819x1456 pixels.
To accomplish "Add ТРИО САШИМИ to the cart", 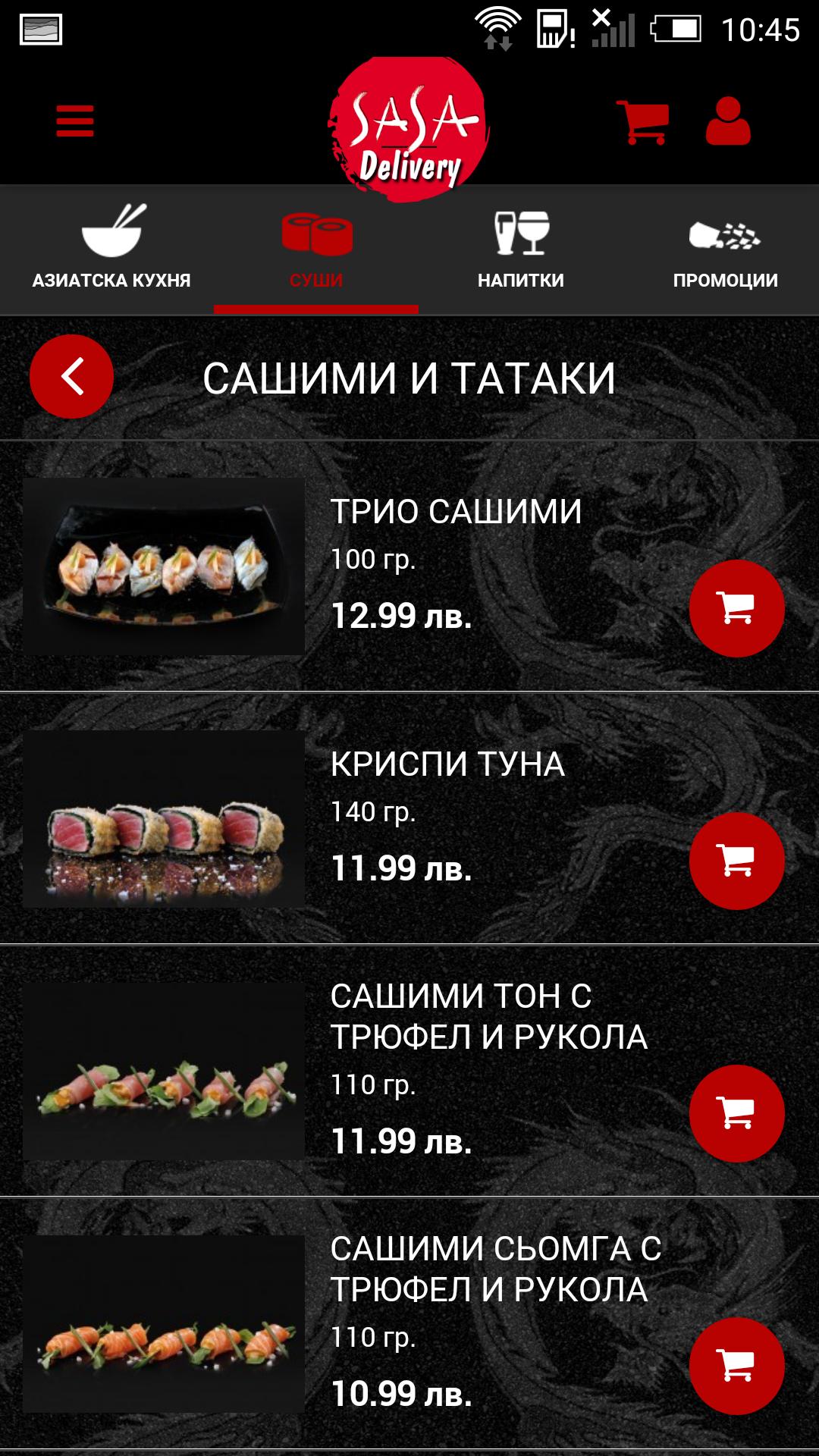I will point(736,608).
